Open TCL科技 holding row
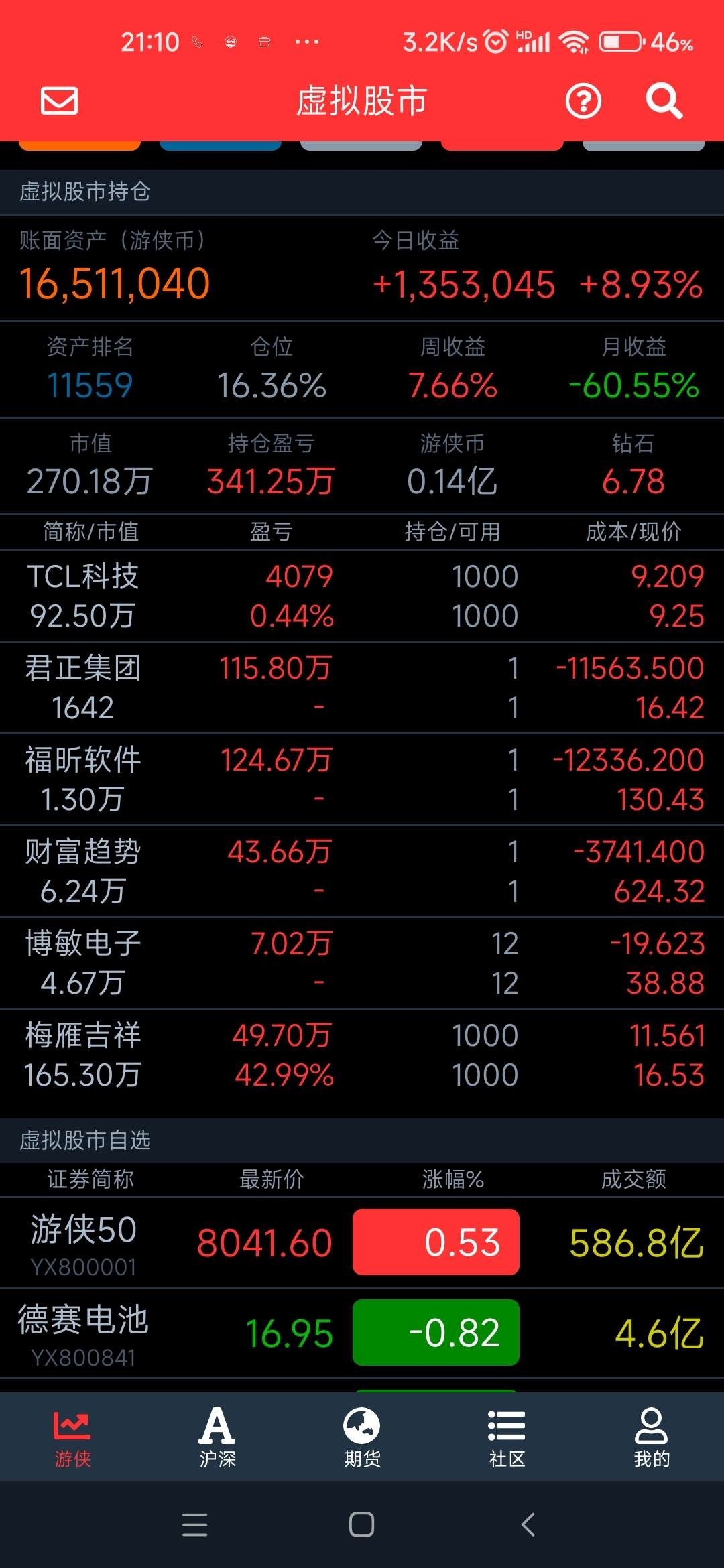The height and width of the screenshot is (1568, 724). click(362, 596)
